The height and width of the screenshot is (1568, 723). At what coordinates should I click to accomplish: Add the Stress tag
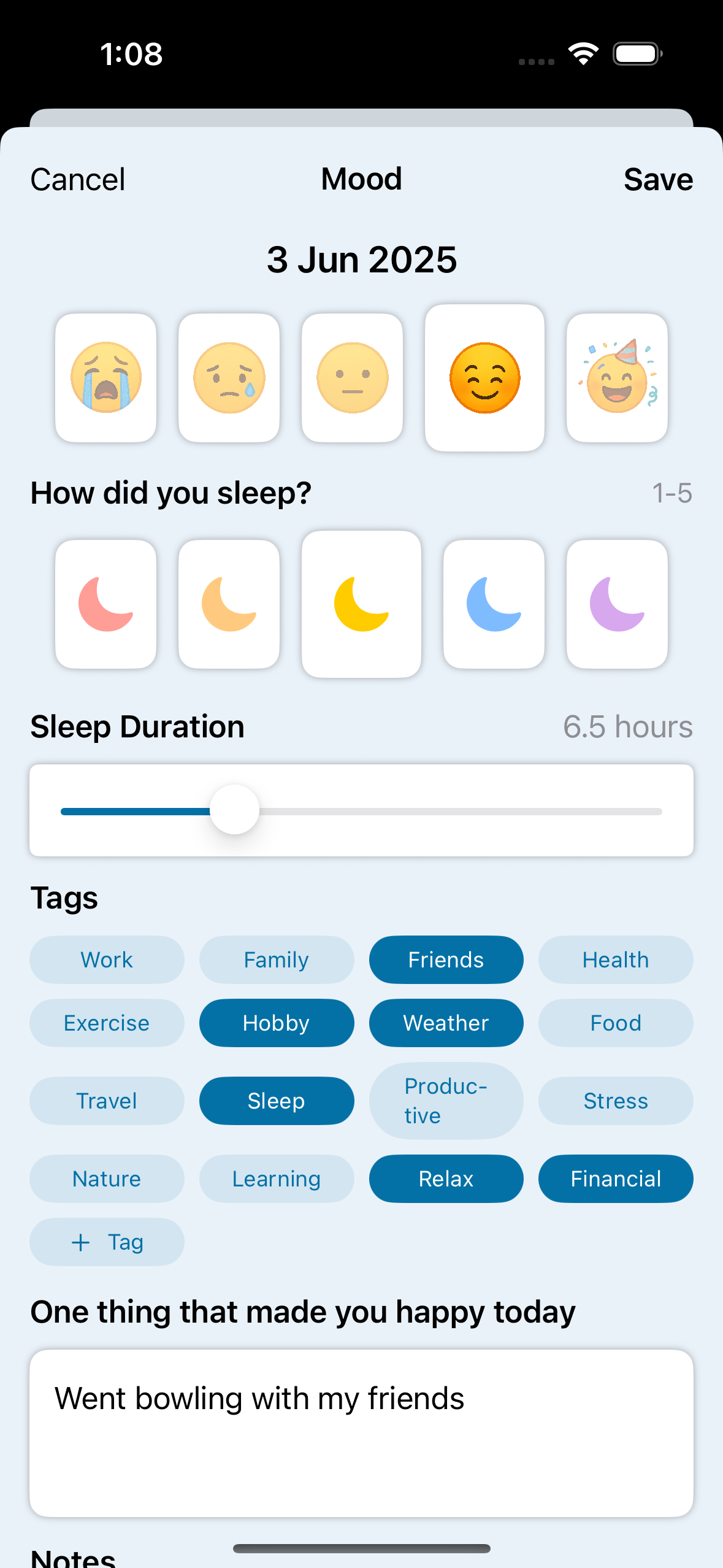pos(616,1101)
